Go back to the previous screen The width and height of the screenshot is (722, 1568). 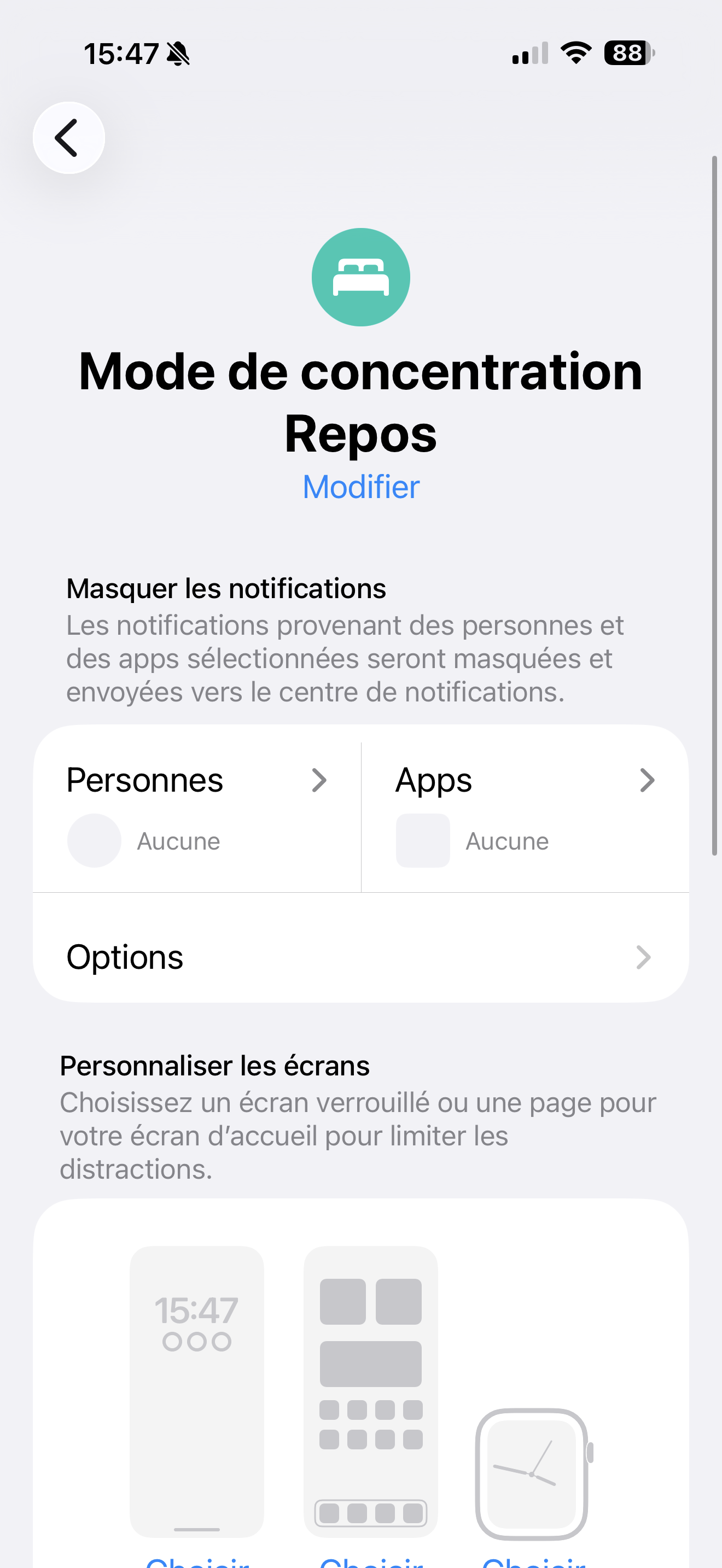pos(69,138)
